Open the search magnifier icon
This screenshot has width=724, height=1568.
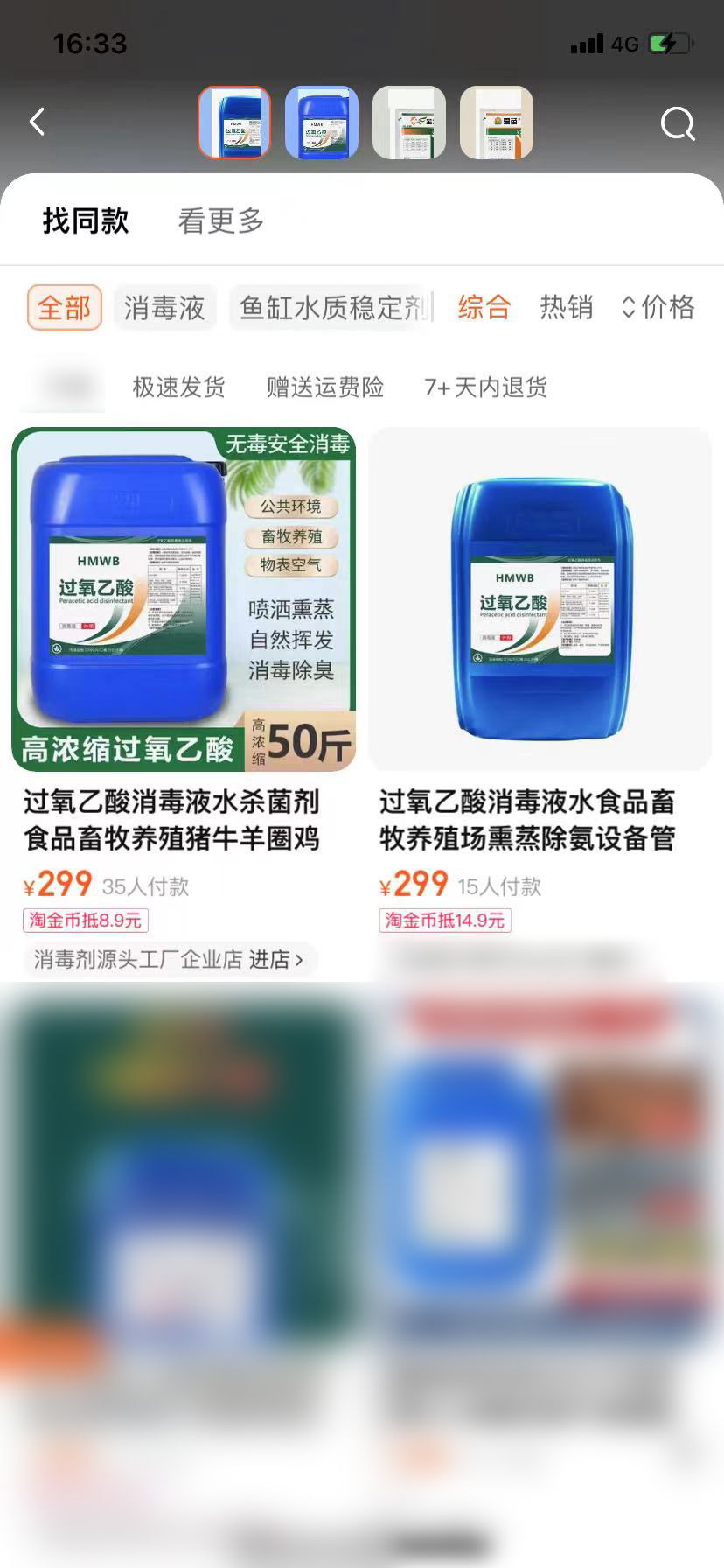(x=677, y=124)
